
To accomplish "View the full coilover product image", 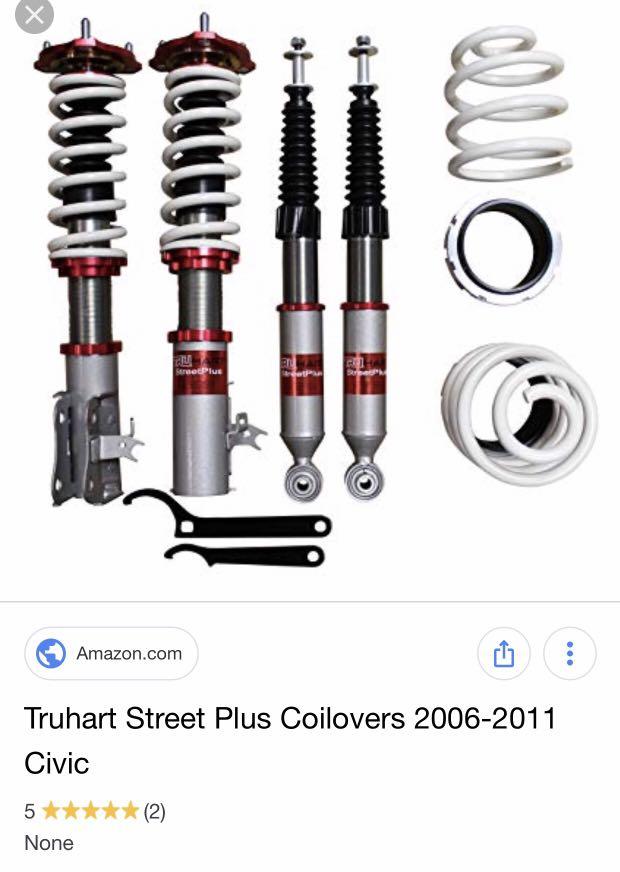I will [310, 300].
